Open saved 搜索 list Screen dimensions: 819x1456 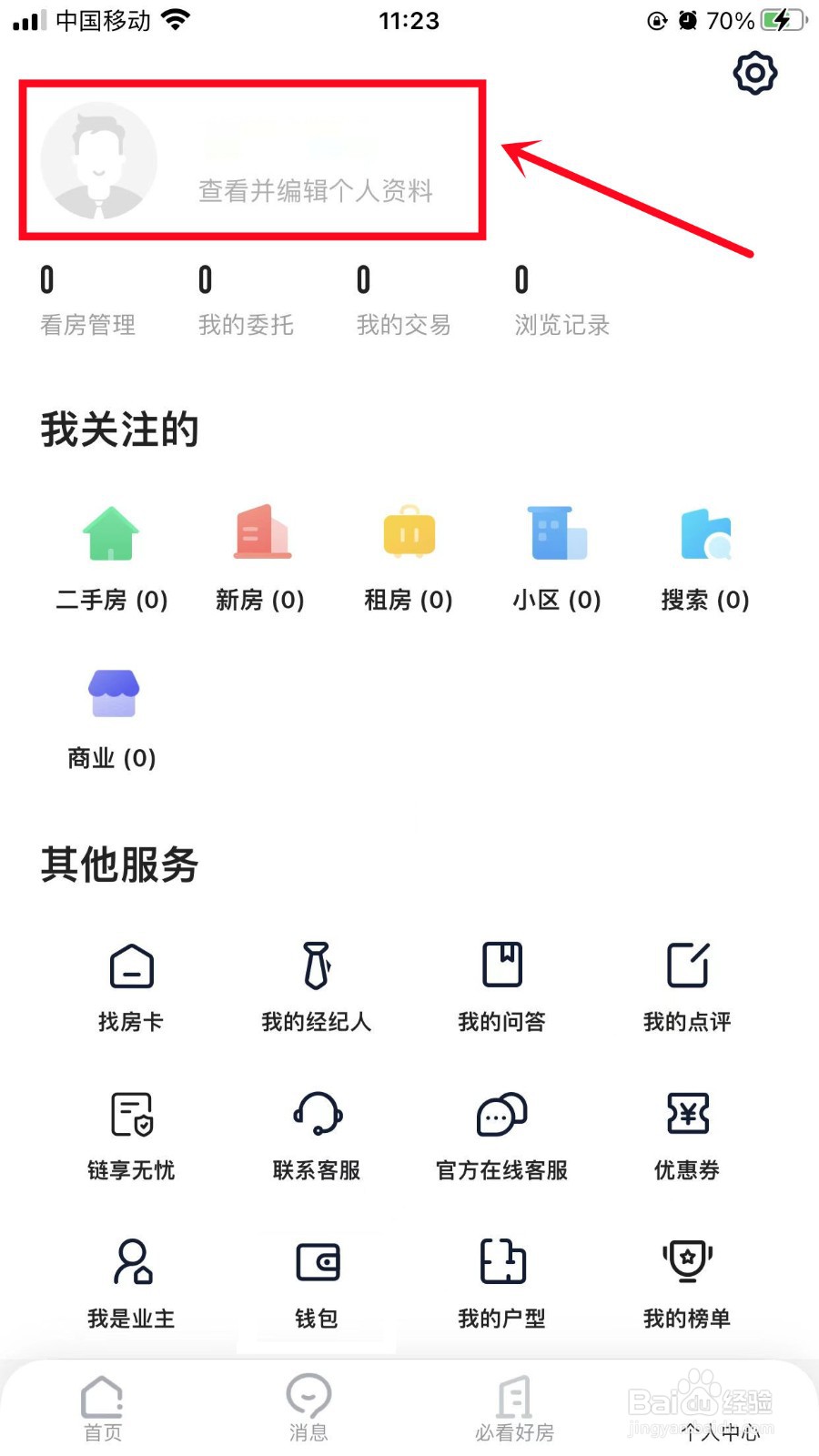pos(705,559)
